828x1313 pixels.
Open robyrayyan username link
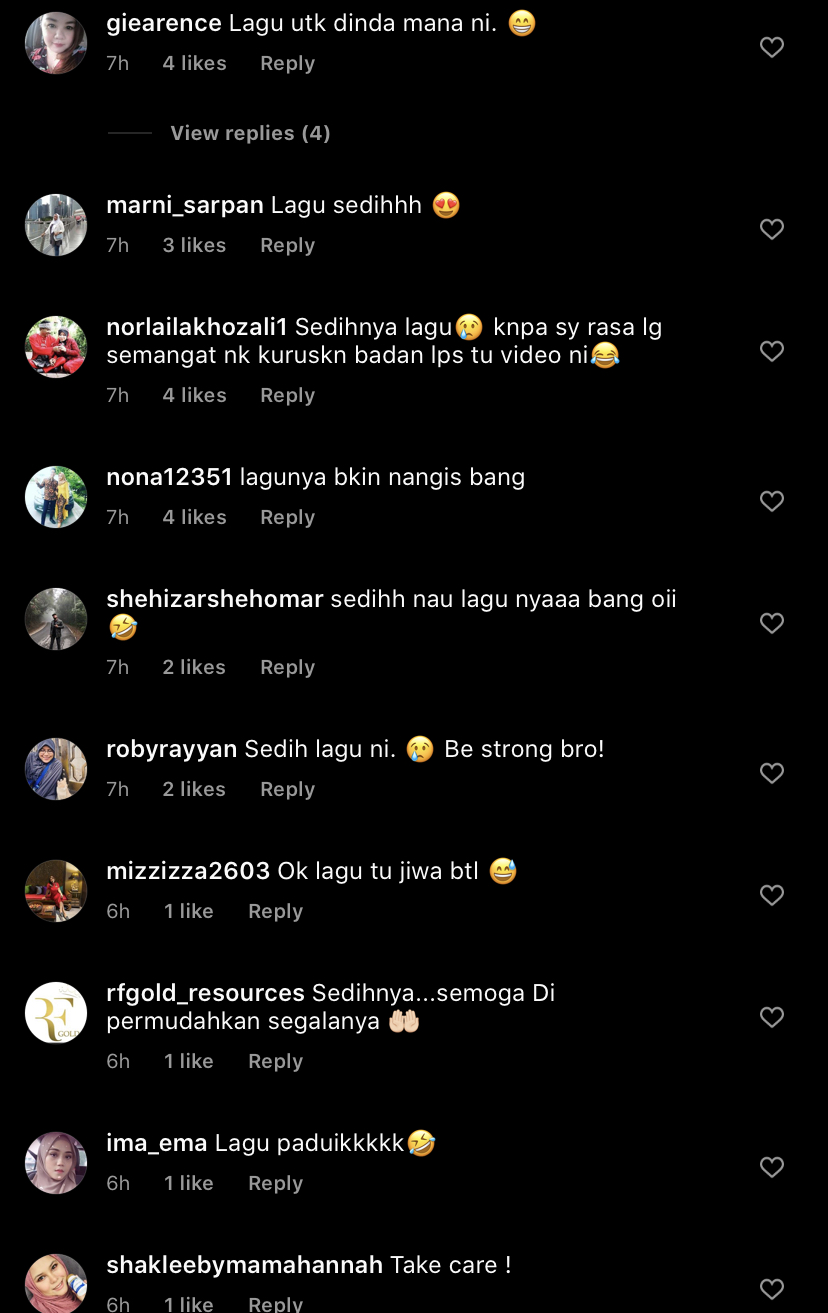pos(171,749)
